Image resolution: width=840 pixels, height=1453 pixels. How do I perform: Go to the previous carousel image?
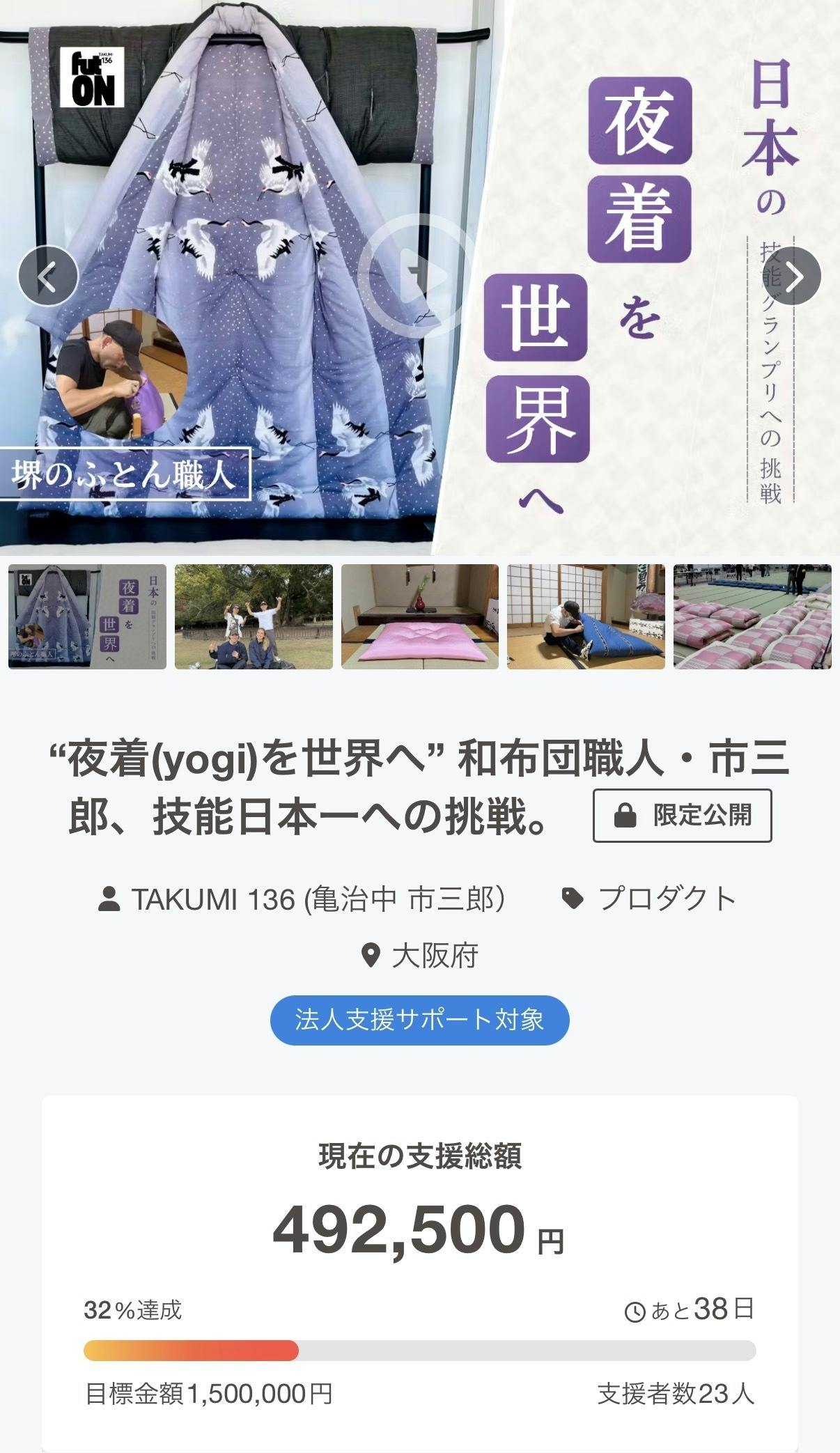coord(47,277)
